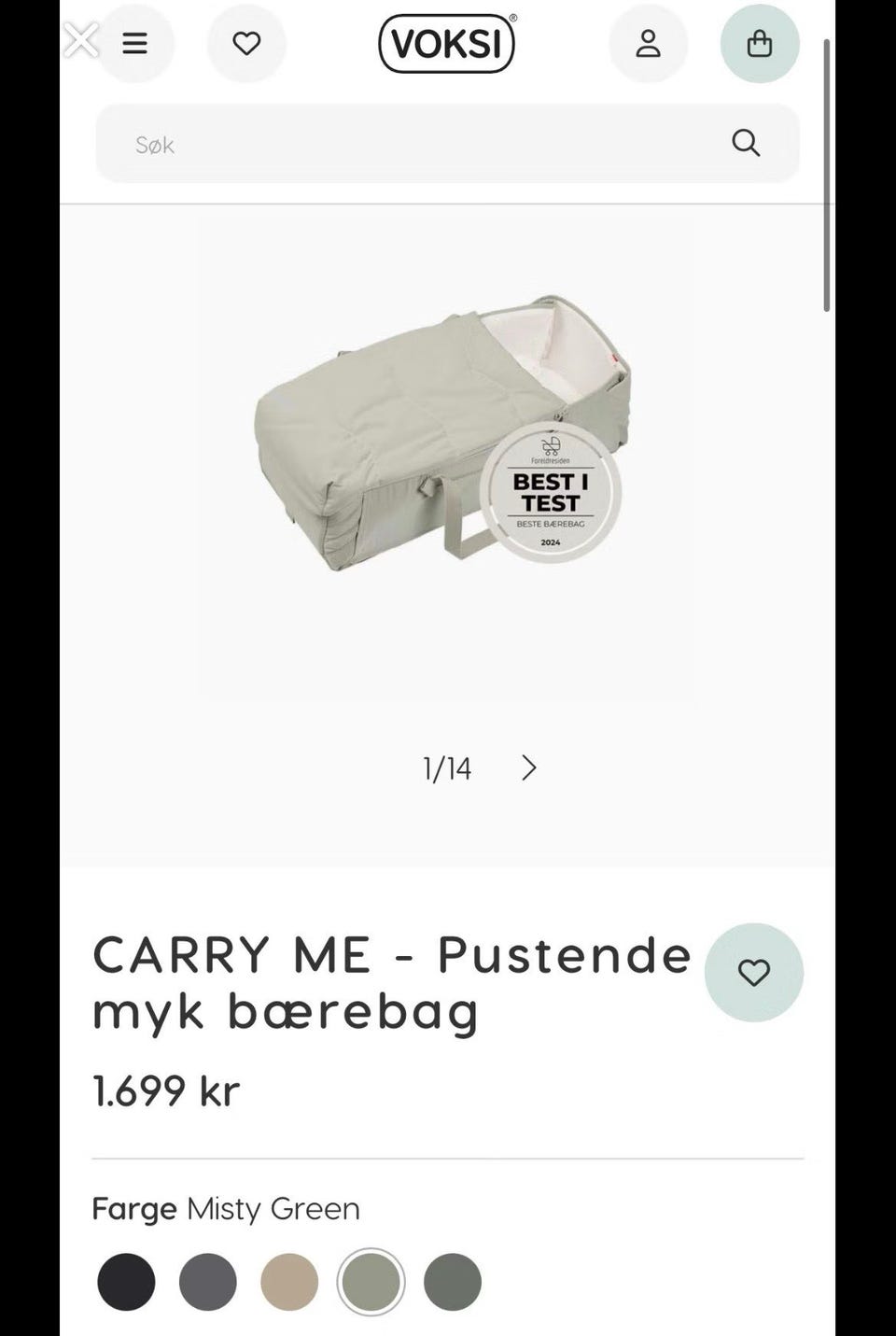896x1336 pixels.
Task: Select the black color swatch
Action: click(x=126, y=1281)
